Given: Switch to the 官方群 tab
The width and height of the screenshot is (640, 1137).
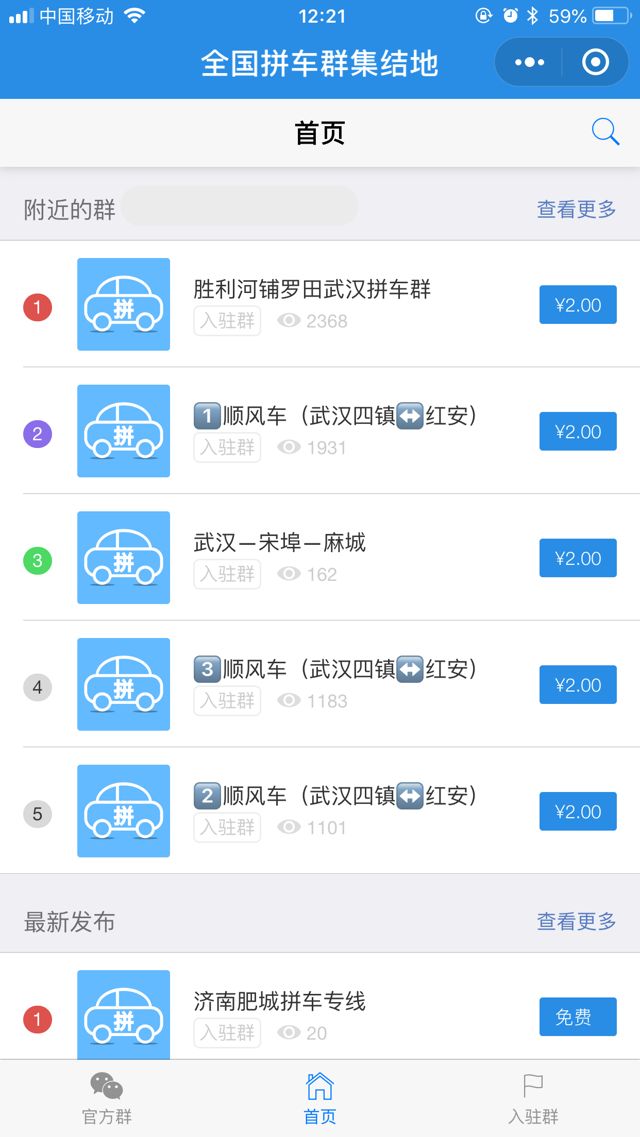Looking at the screenshot, I should (107, 1098).
